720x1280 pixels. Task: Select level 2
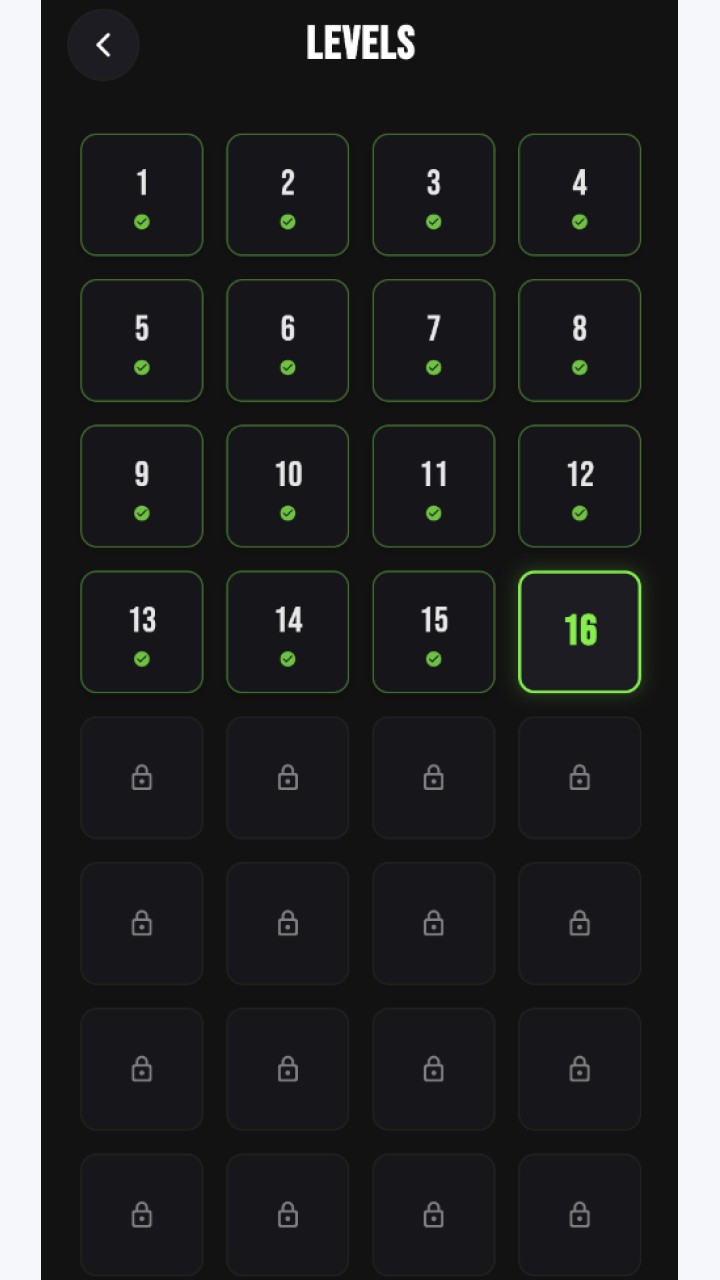(x=288, y=195)
